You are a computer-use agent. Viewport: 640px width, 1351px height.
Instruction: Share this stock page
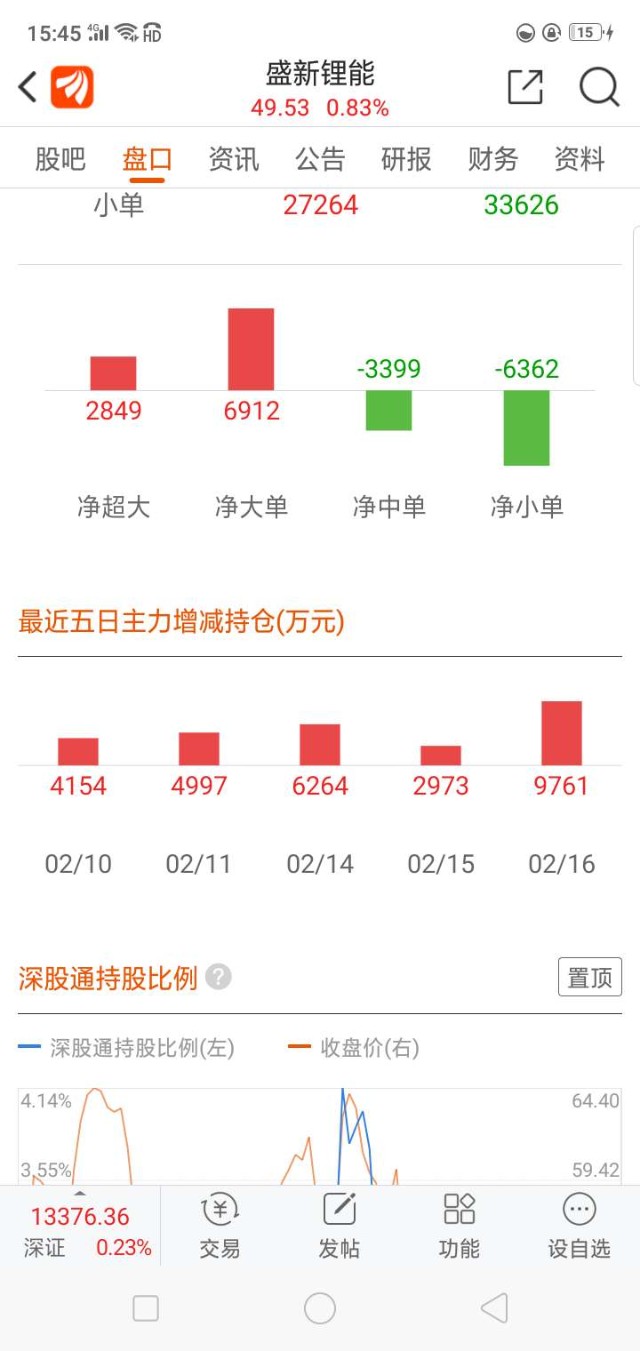click(x=525, y=88)
